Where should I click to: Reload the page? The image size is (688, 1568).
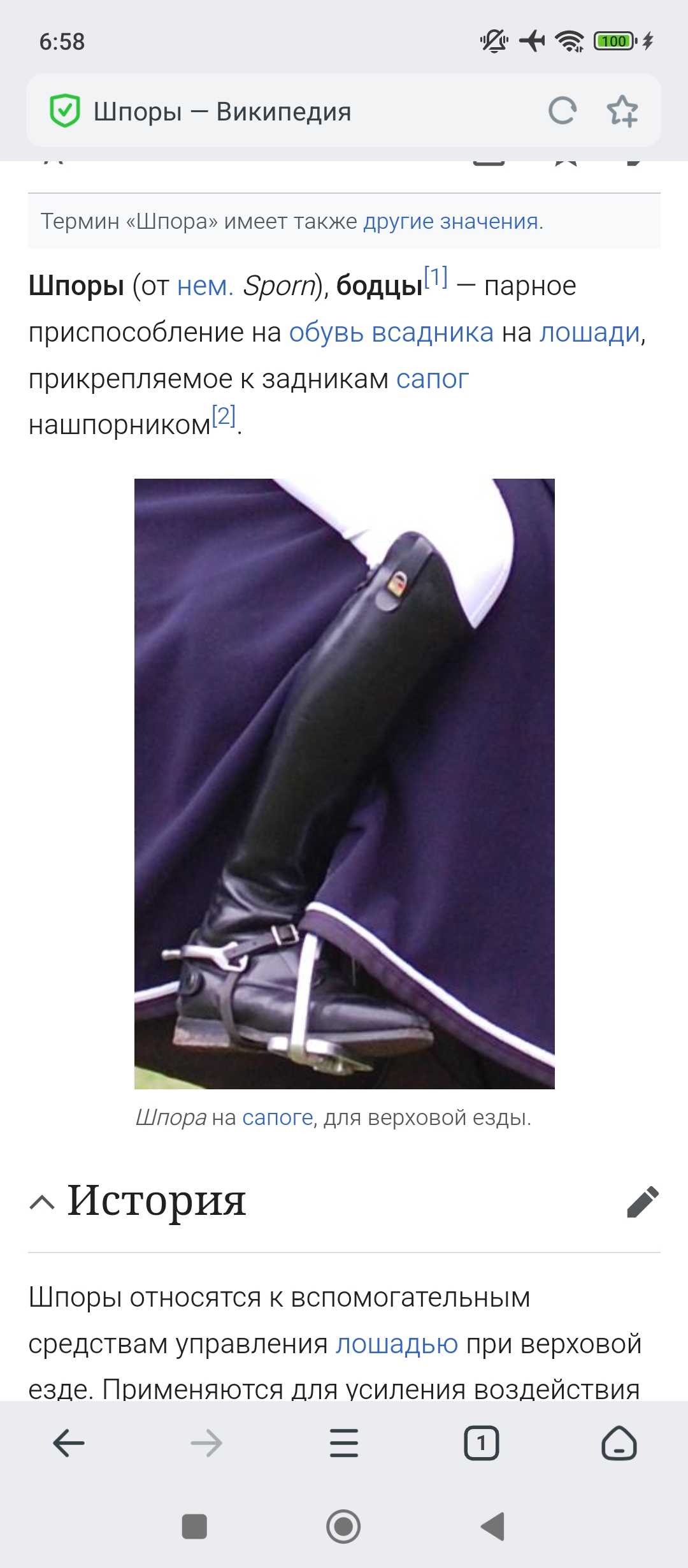563,111
